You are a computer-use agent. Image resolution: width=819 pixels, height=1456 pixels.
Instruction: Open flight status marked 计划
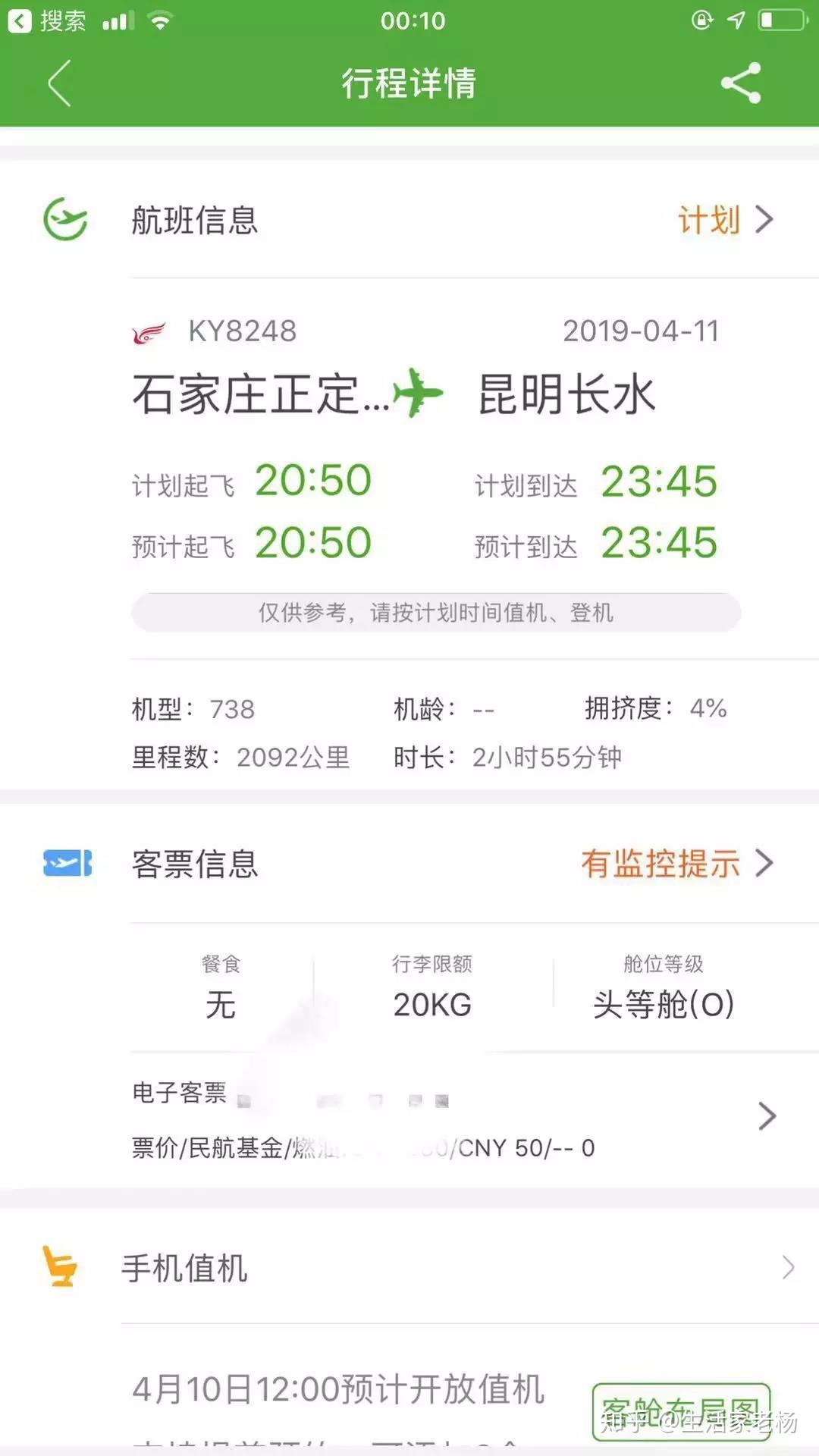[x=726, y=220]
